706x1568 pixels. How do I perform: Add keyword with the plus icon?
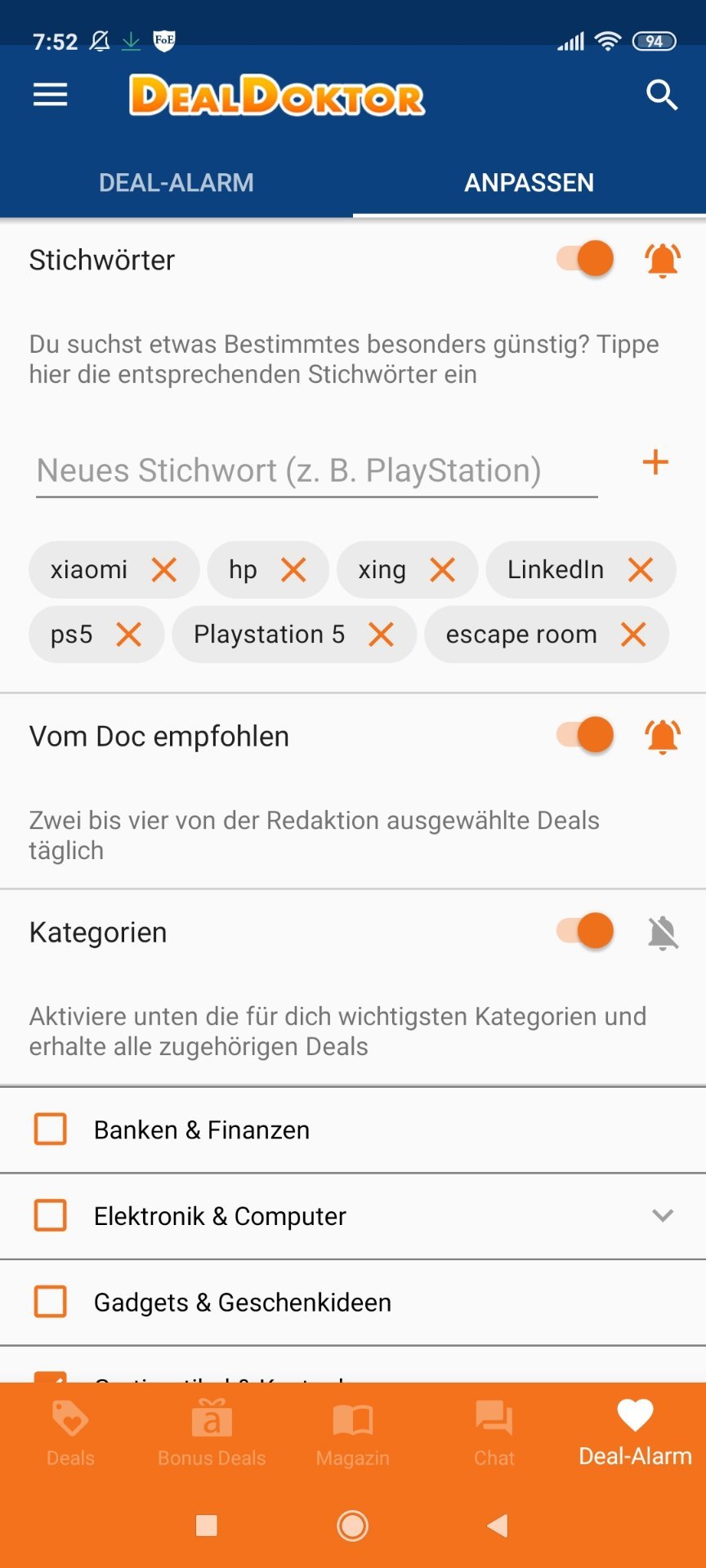655,462
